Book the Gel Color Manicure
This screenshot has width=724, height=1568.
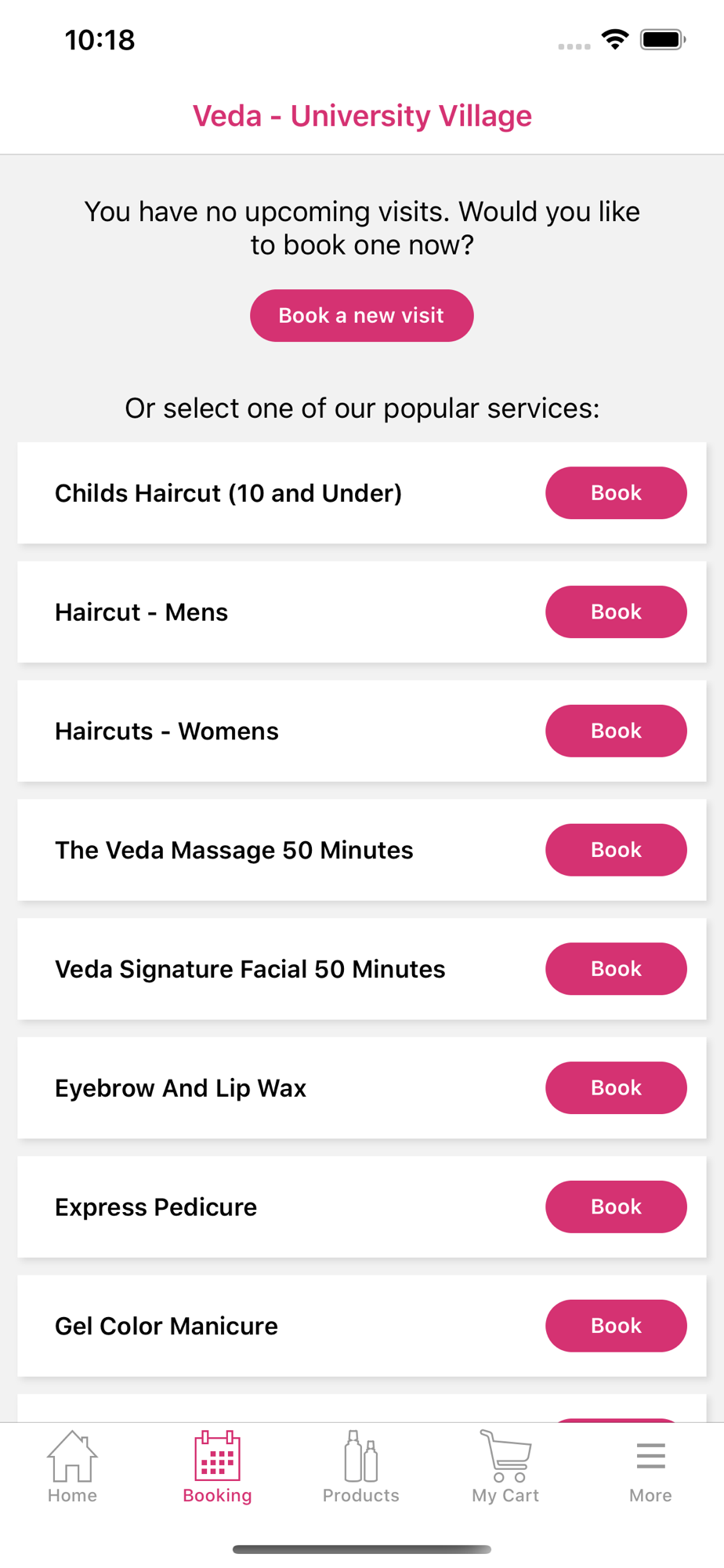coord(616,1327)
